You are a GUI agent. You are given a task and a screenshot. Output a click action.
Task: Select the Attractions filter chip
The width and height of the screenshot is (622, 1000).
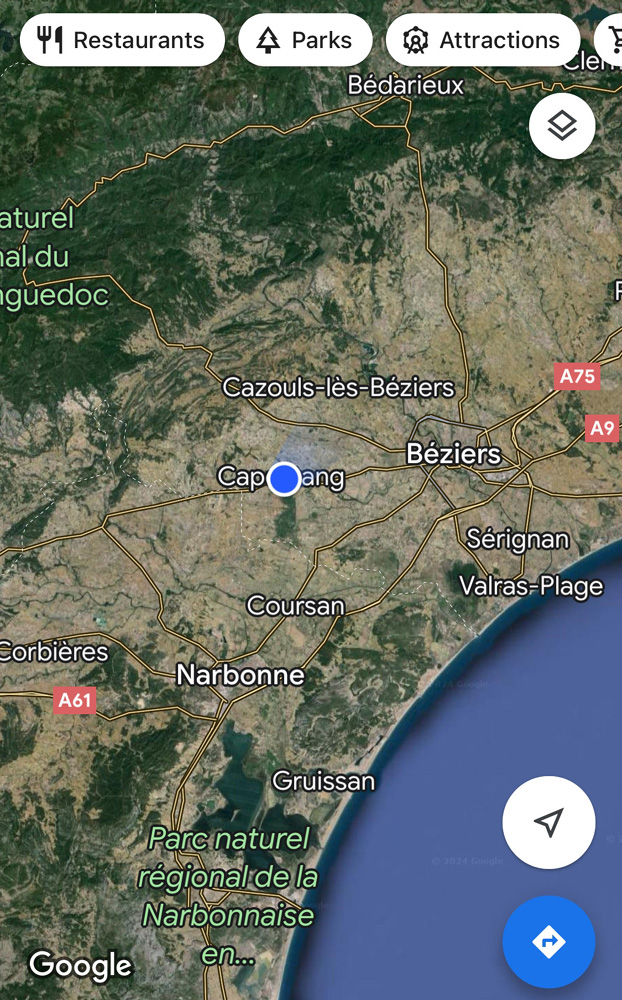(x=482, y=40)
